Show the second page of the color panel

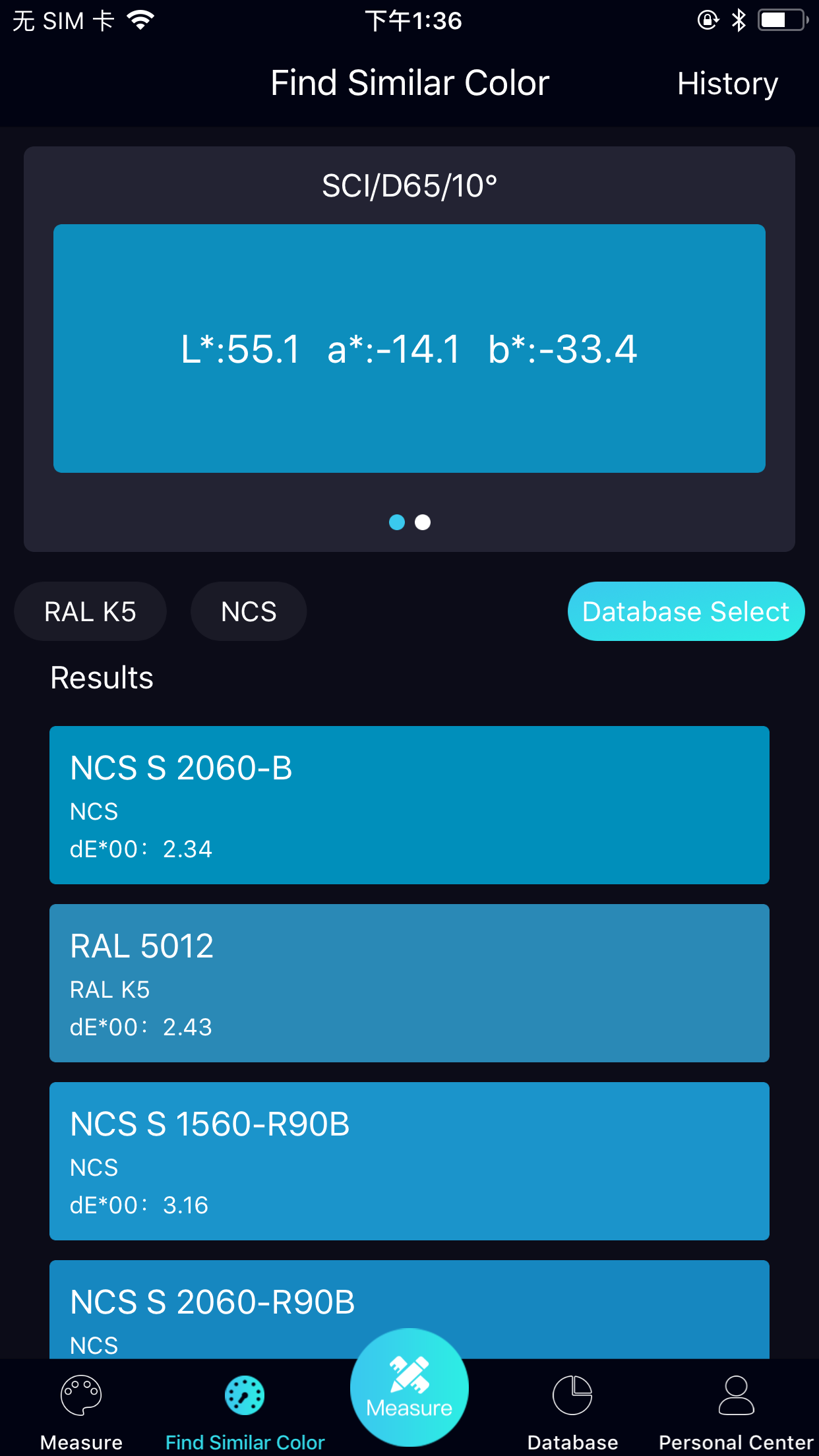pos(423,522)
